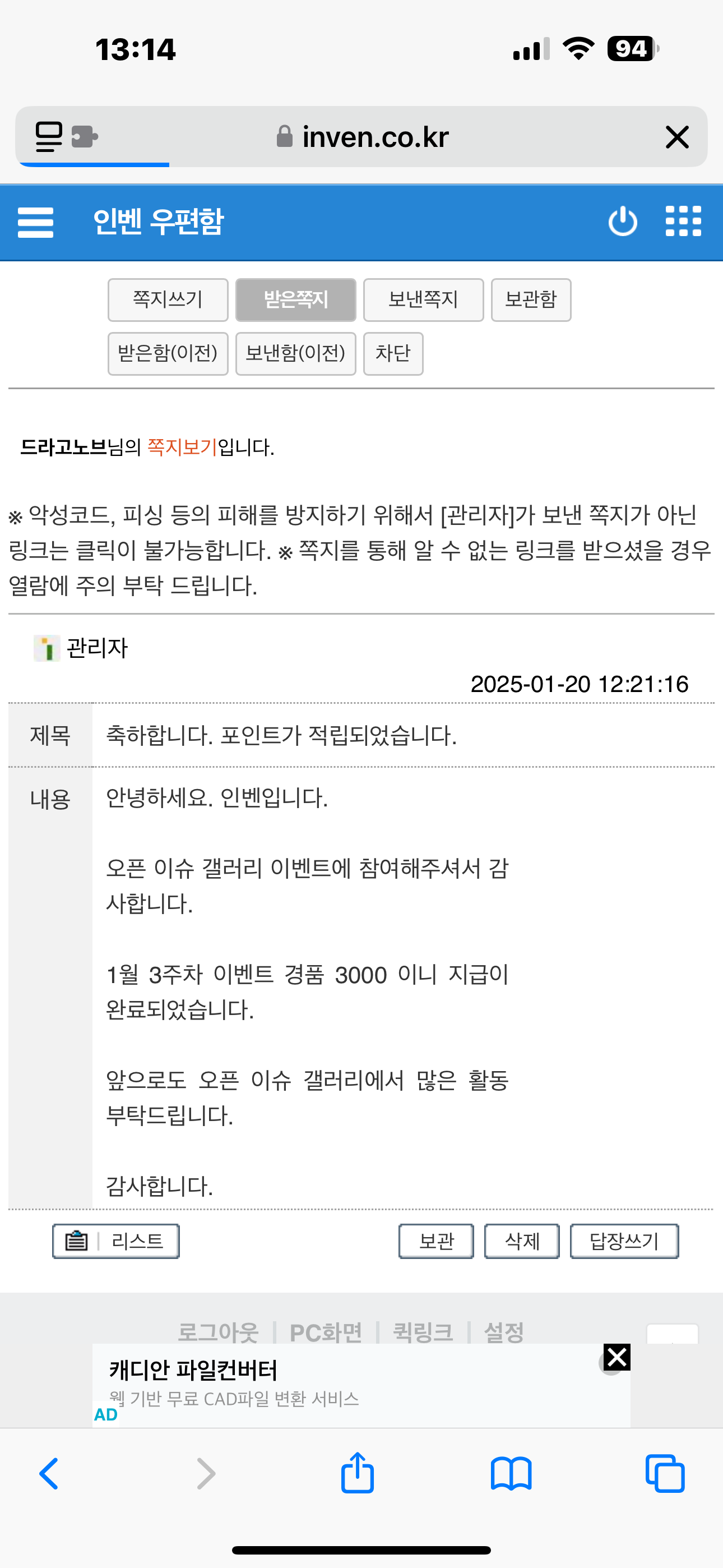The height and width of the screenshot is (1568, 723).
Task: Close the 캐디안 파일컨버터 ad banner
Action: click(x=617, y=1356)
